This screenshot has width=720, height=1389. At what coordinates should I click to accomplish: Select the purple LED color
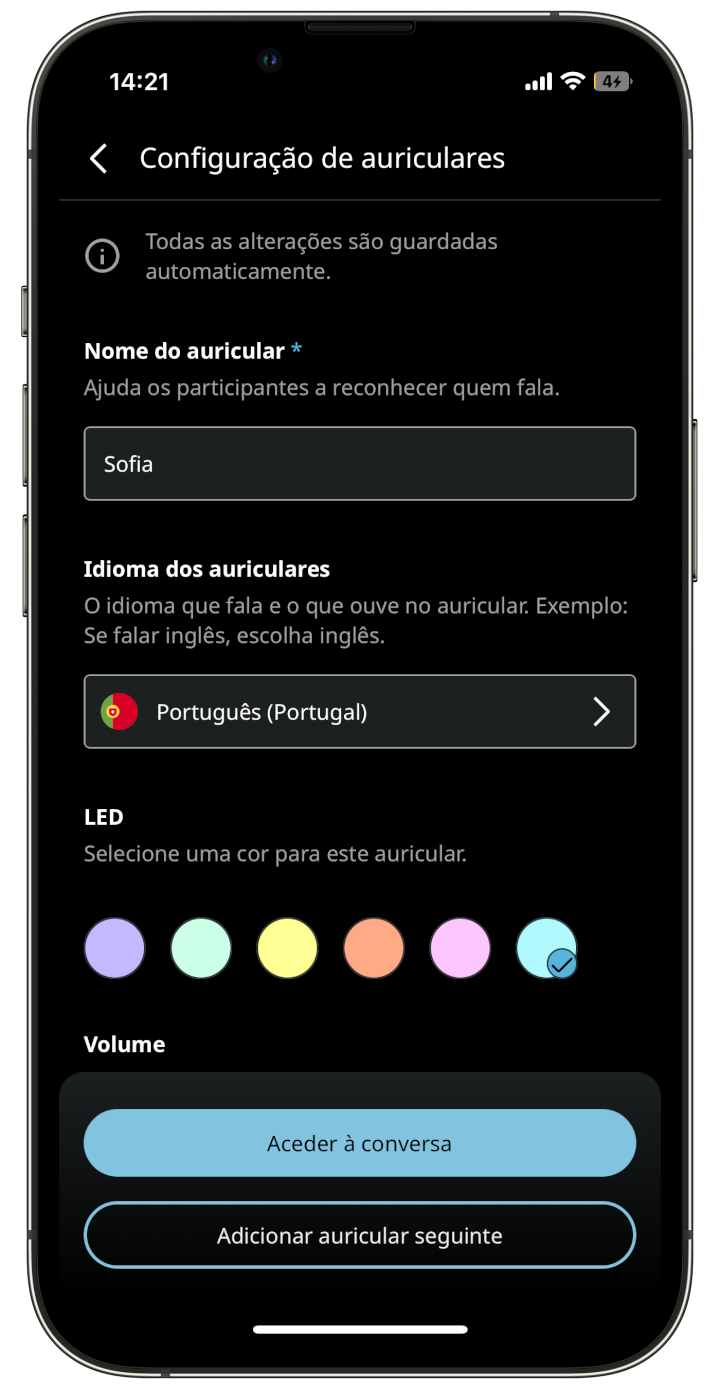[x=115, y=948]
